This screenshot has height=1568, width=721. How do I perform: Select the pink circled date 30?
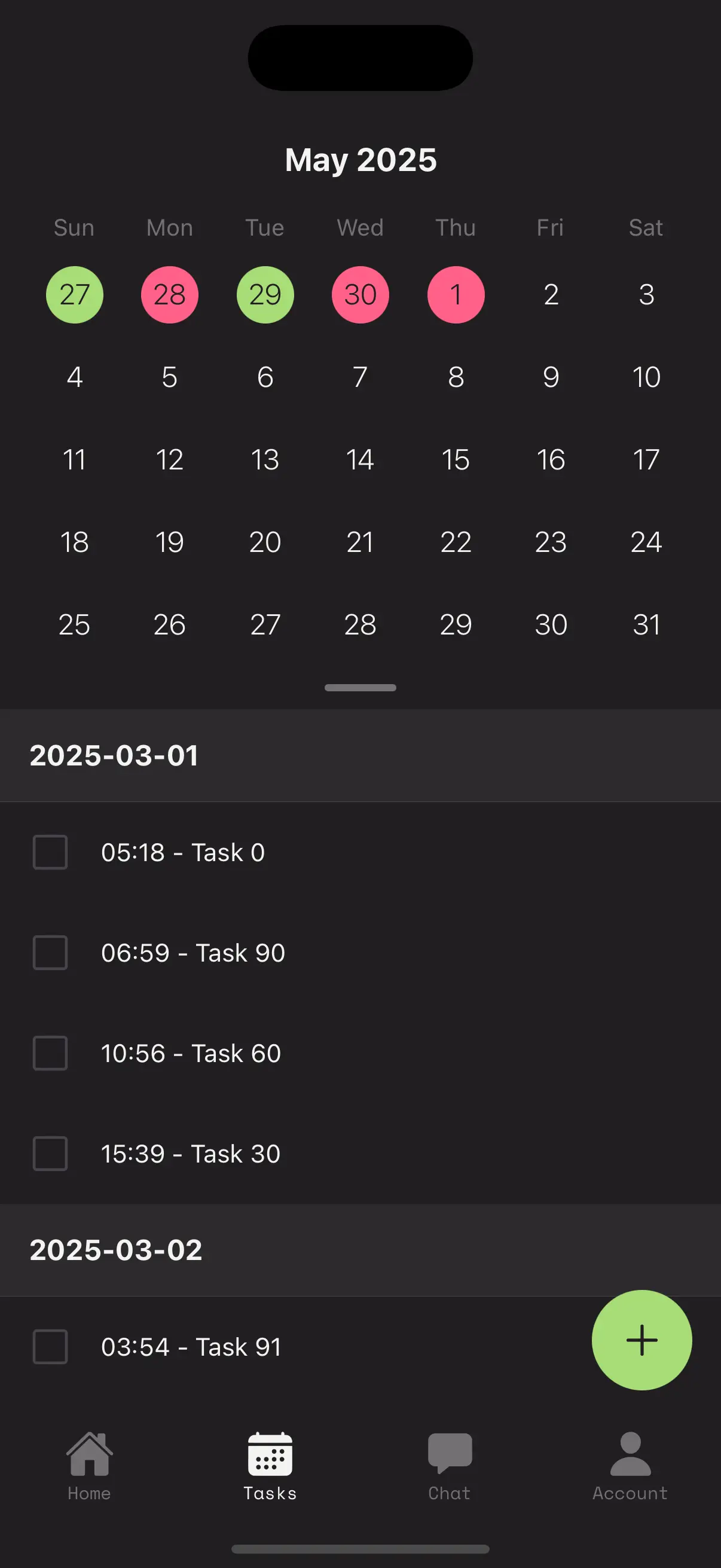pyautogui.click(x=359, y=295)
